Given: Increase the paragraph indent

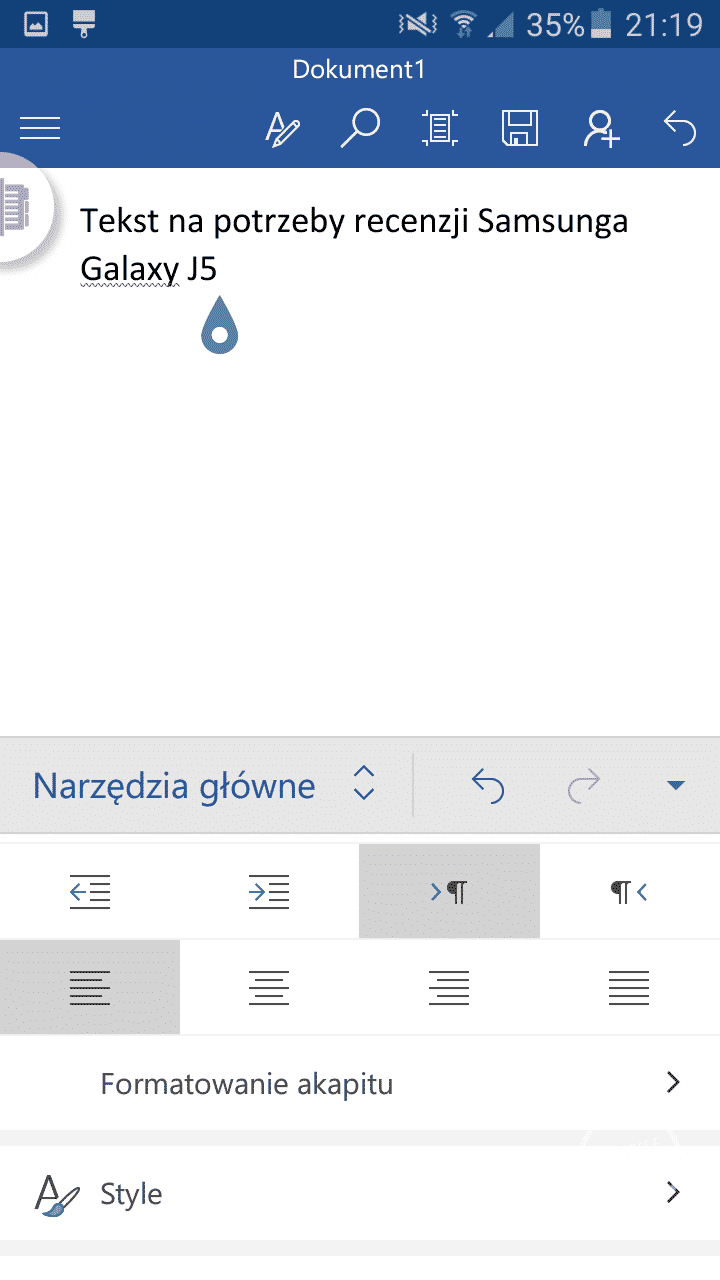Looking at the screenshot, I should [x=269, y=891].
